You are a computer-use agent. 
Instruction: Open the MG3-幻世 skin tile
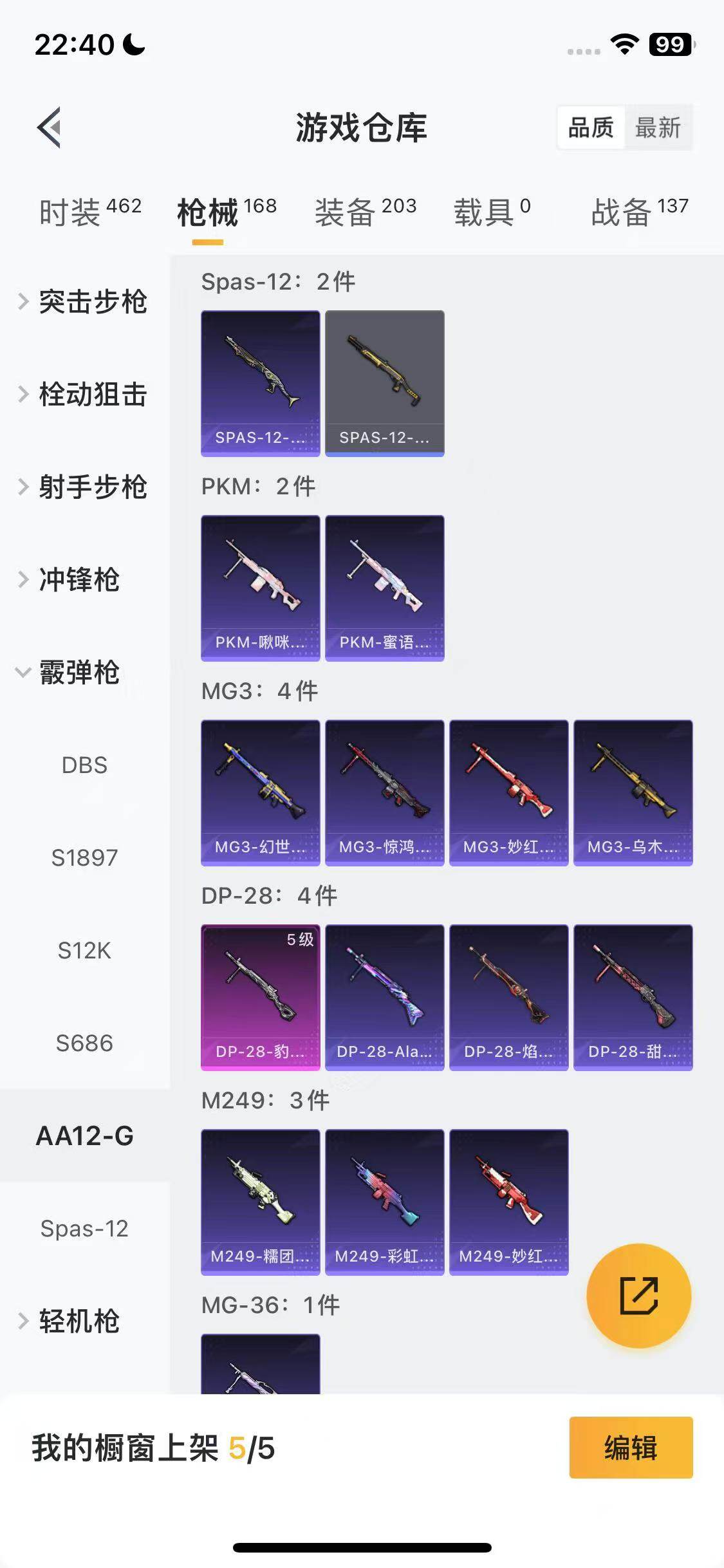(260, 792)
